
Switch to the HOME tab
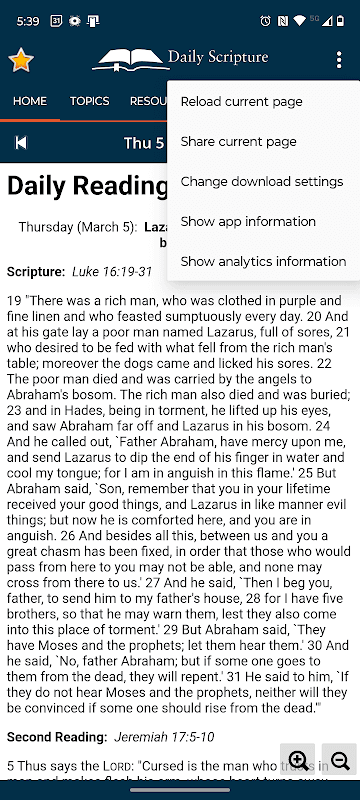coord(30,101)
